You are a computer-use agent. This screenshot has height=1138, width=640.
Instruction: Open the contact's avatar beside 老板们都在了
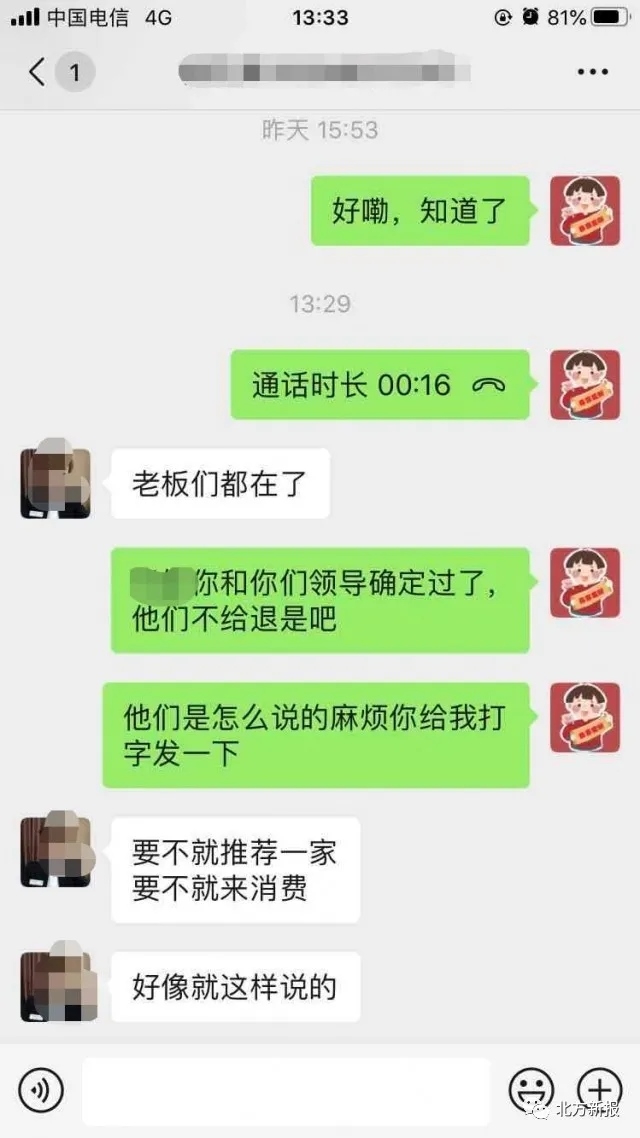click(55, 483)
